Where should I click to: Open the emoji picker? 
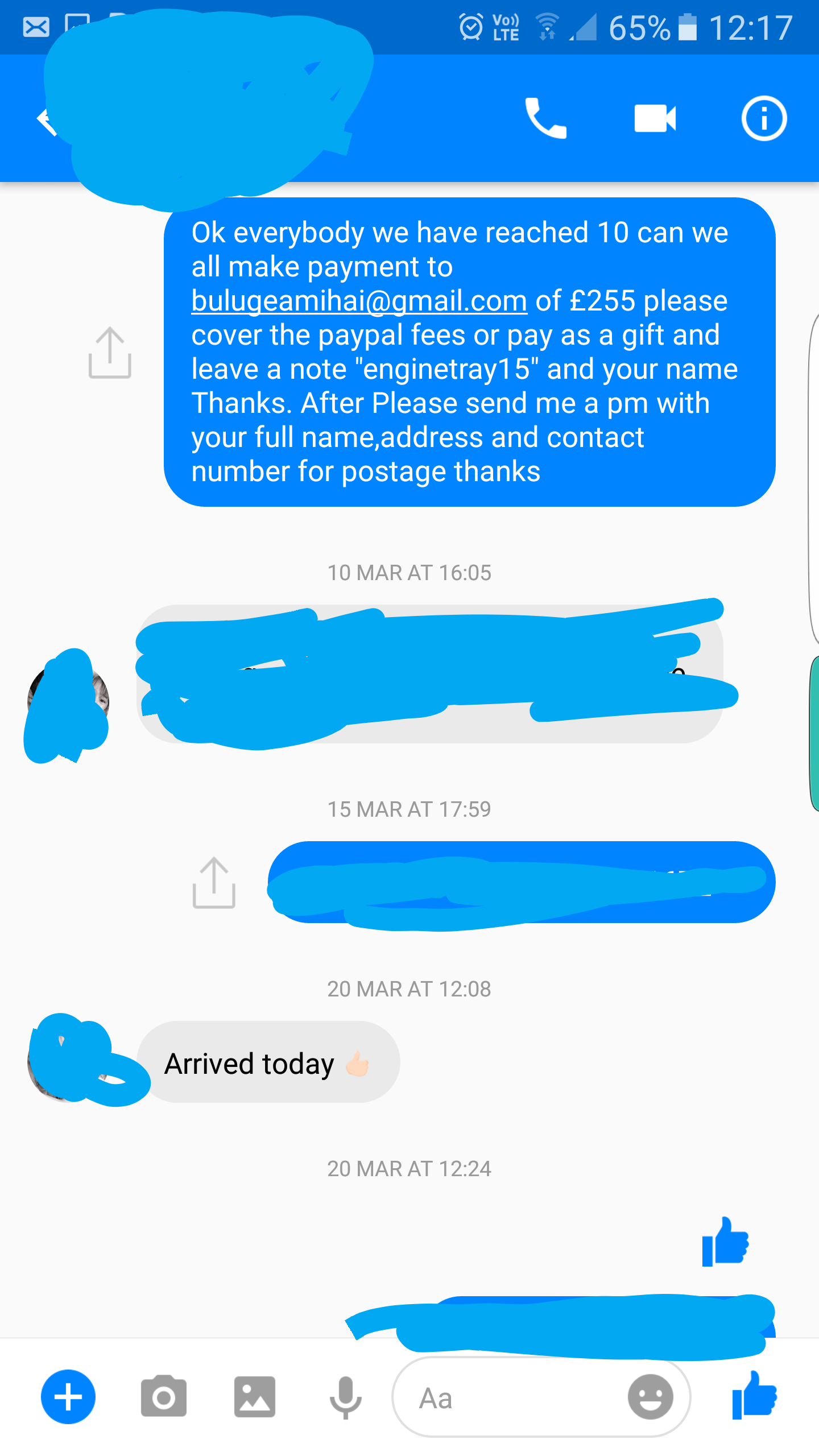650,1397
